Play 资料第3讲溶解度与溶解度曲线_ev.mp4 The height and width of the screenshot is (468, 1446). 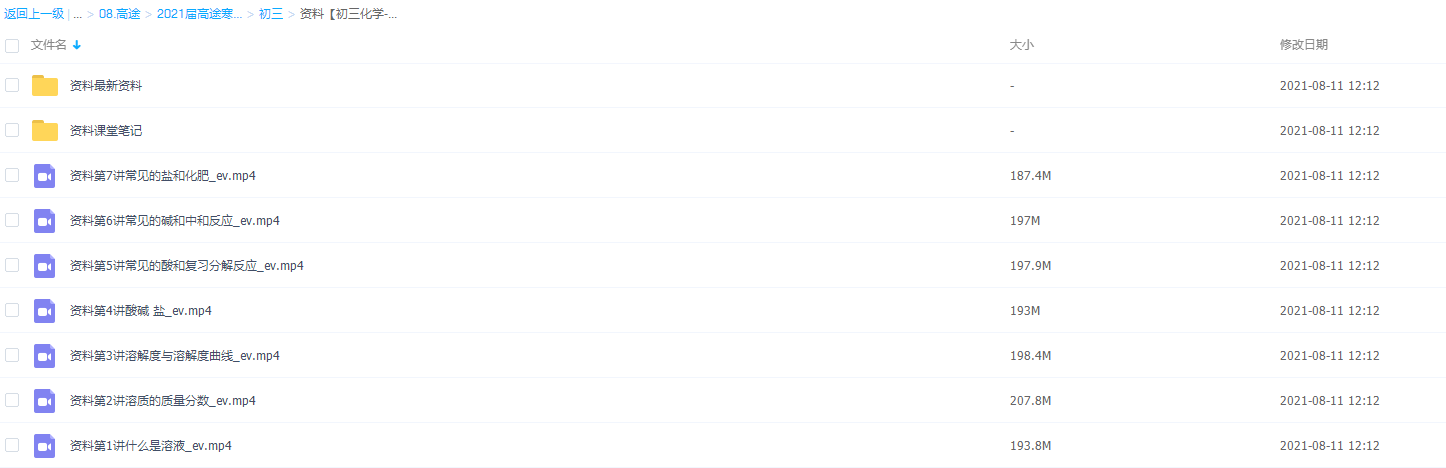(x=174, y=356)
